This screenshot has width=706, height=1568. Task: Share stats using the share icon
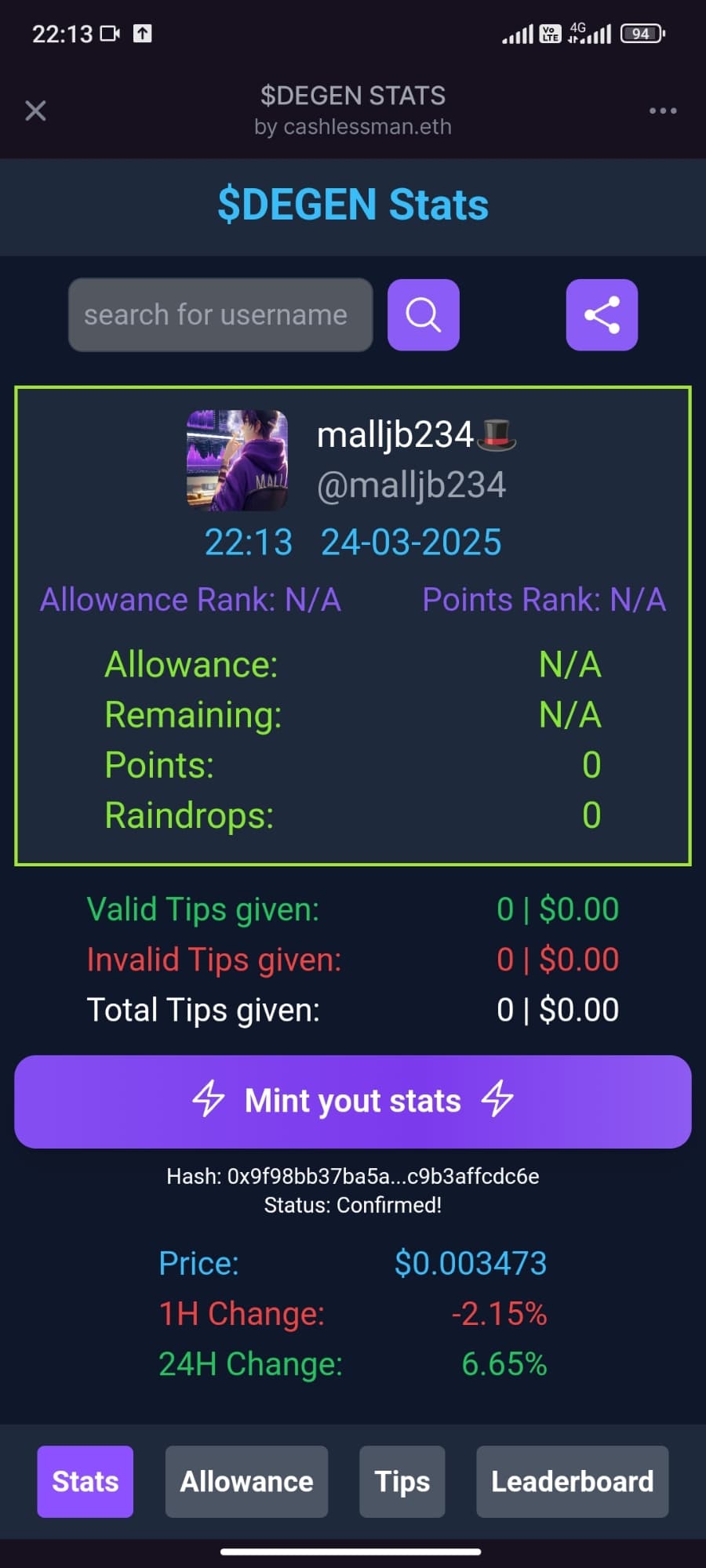(602, 314)
